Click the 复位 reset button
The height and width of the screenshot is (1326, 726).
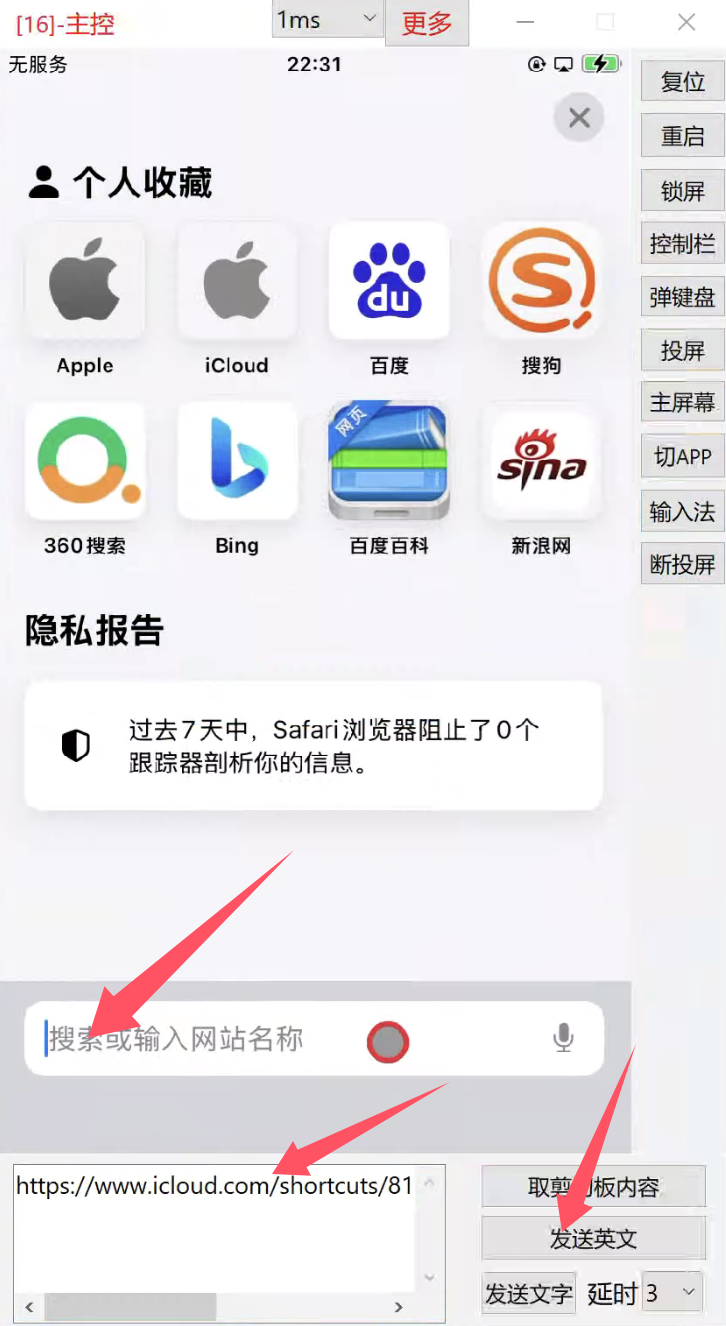(x=683, y=81)
